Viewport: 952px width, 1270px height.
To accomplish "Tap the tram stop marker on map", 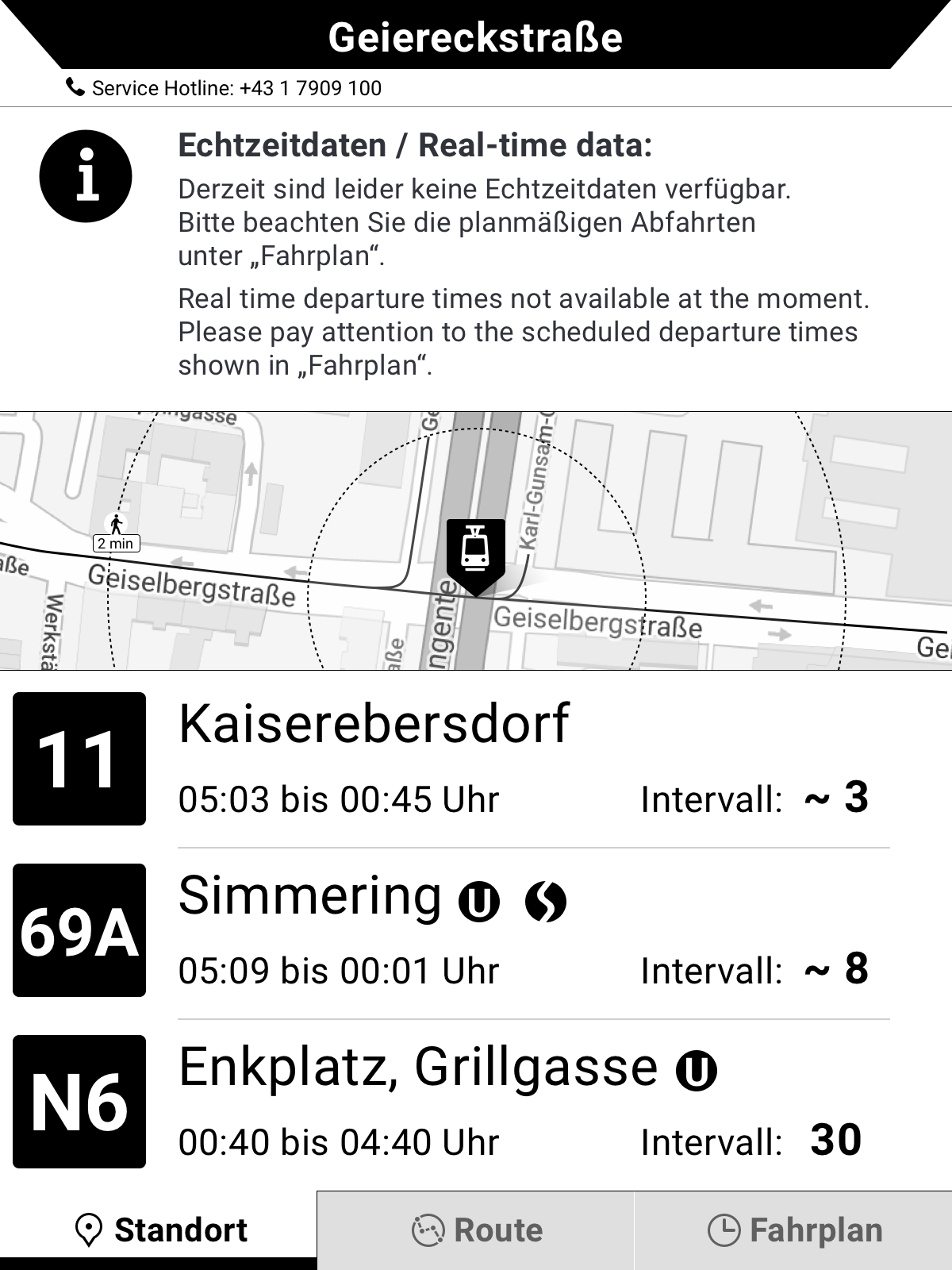I will [x=475, y=552].
